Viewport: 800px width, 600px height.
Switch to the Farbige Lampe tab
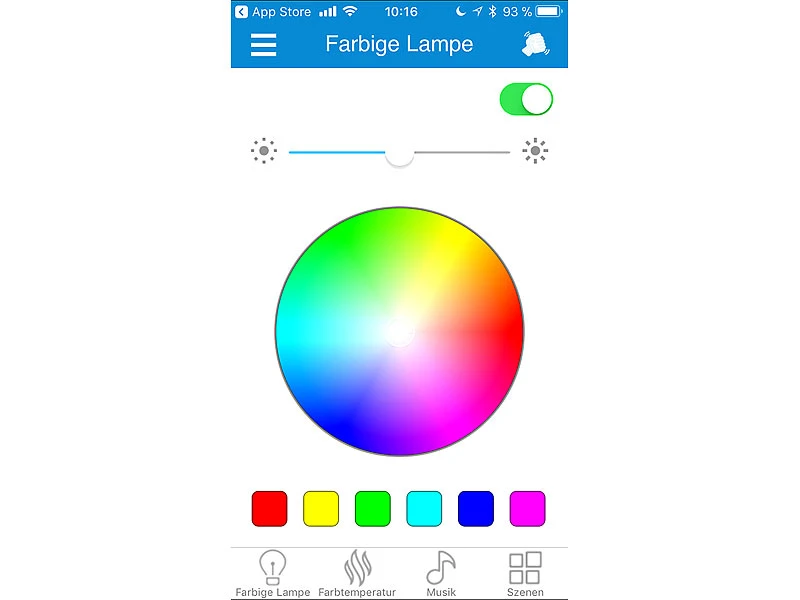click(272, 574)
